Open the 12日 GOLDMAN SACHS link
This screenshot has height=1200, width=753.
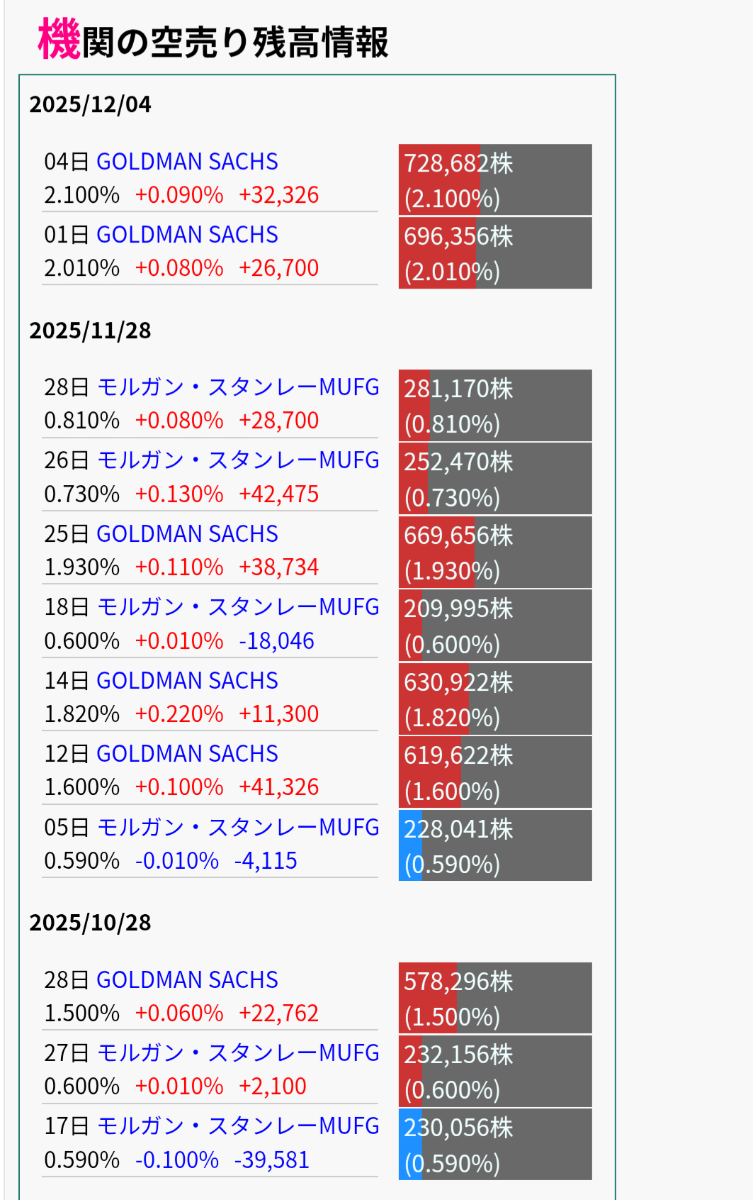click(187, 754)
